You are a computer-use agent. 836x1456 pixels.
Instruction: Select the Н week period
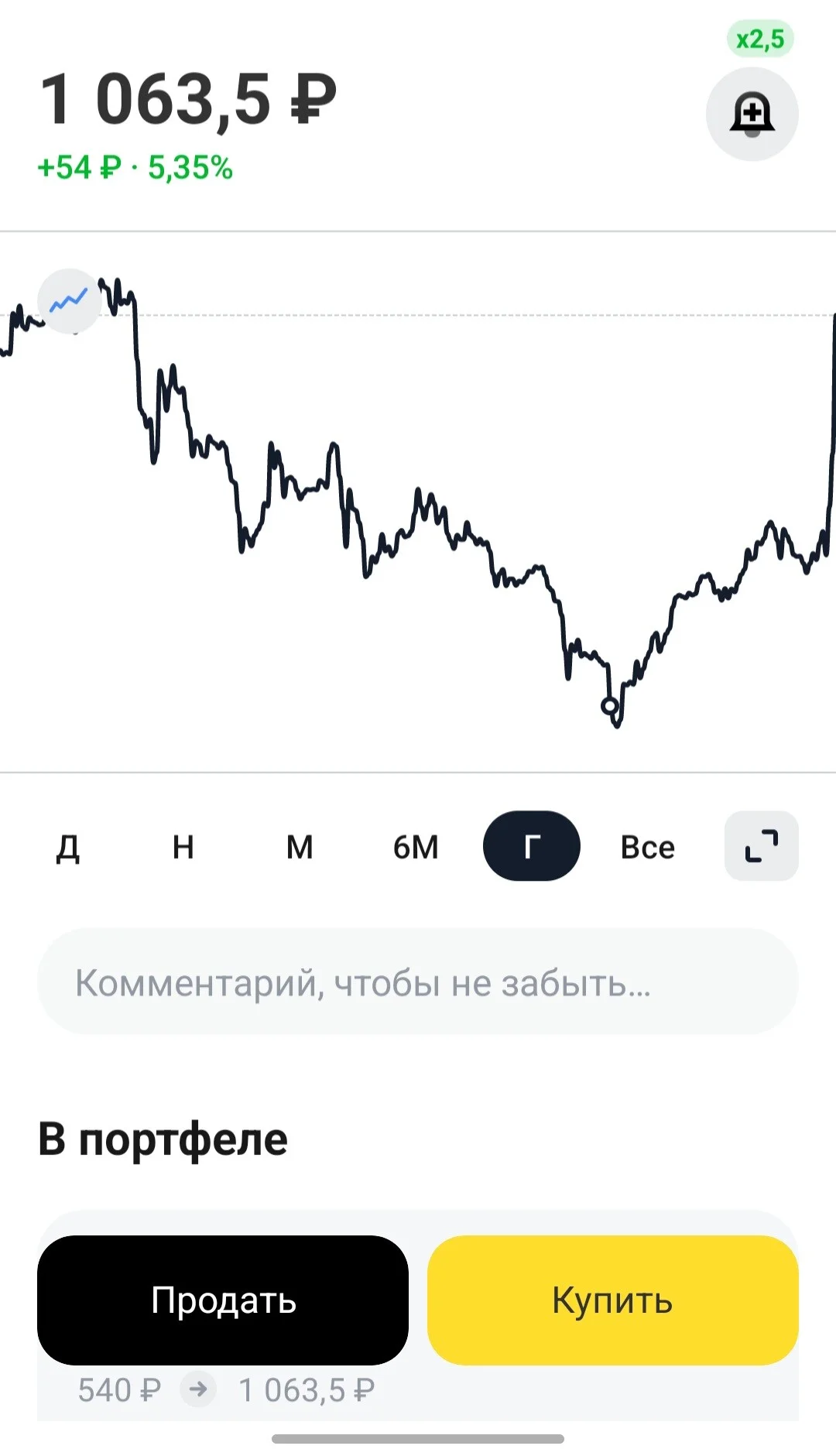click(x=183, y=846)
